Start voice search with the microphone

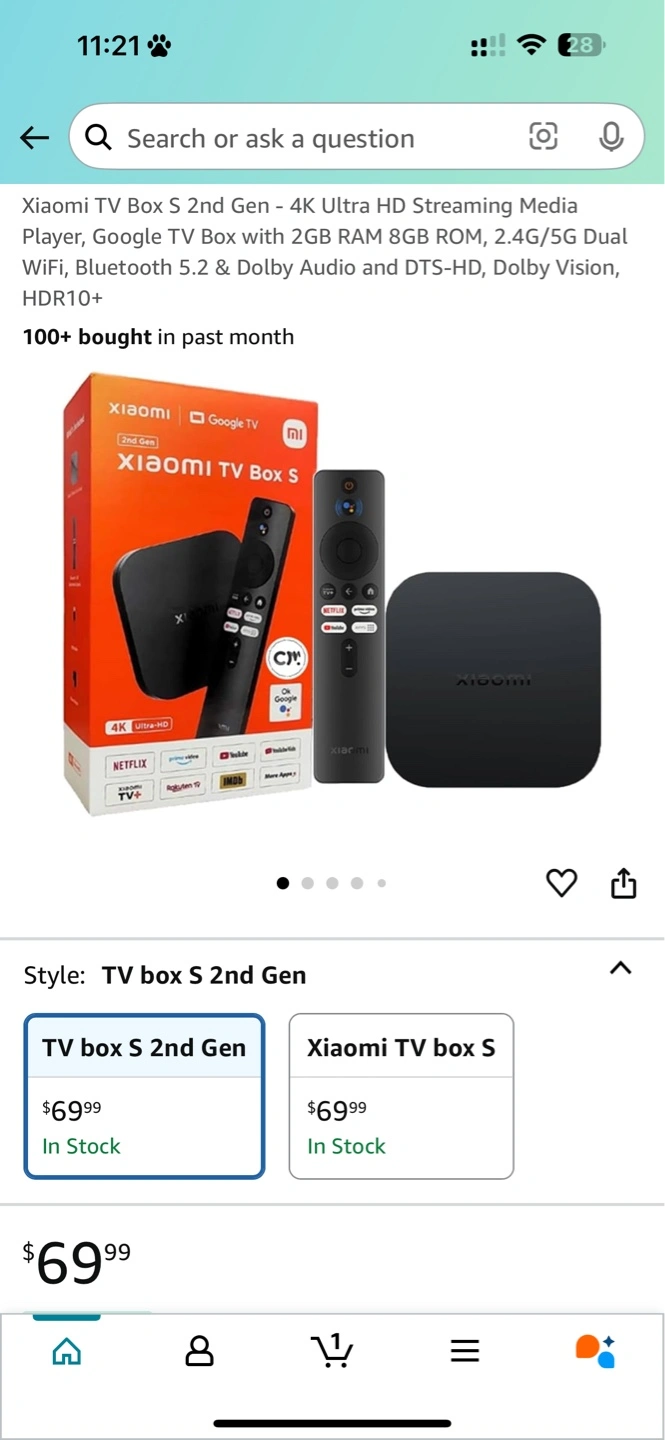click(611, 137)
